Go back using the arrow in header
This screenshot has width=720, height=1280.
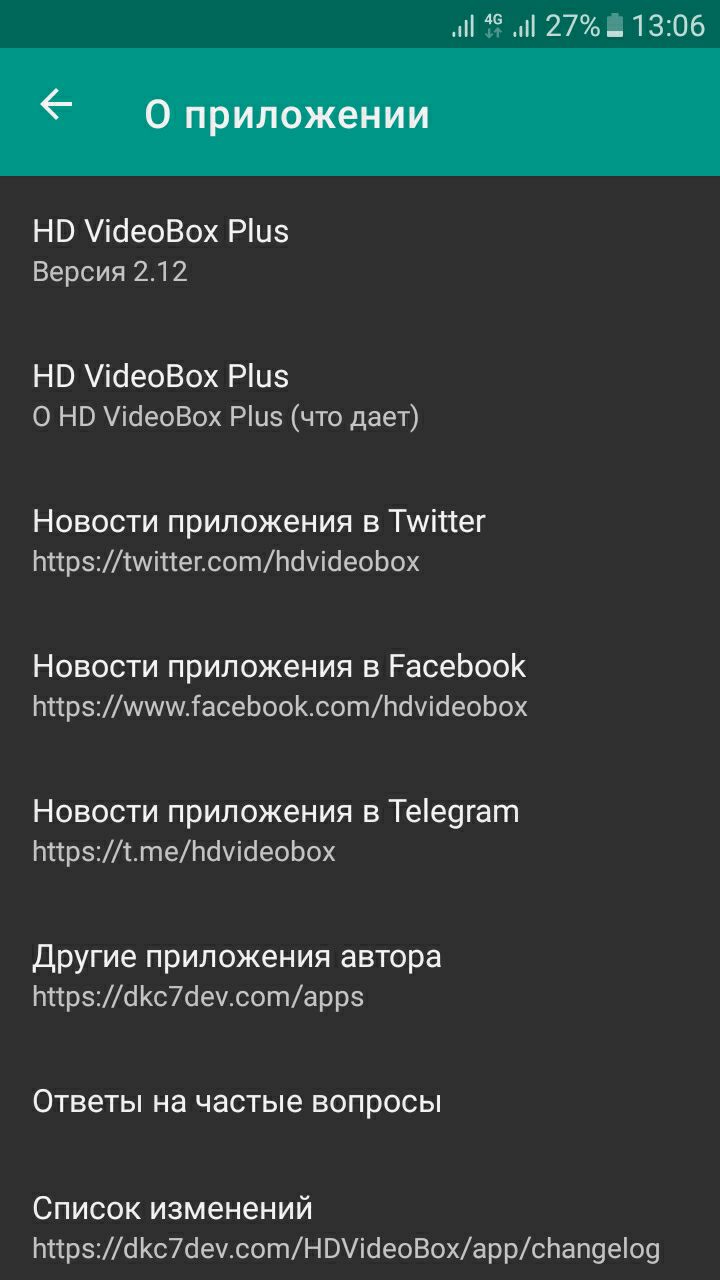[56, 105]
